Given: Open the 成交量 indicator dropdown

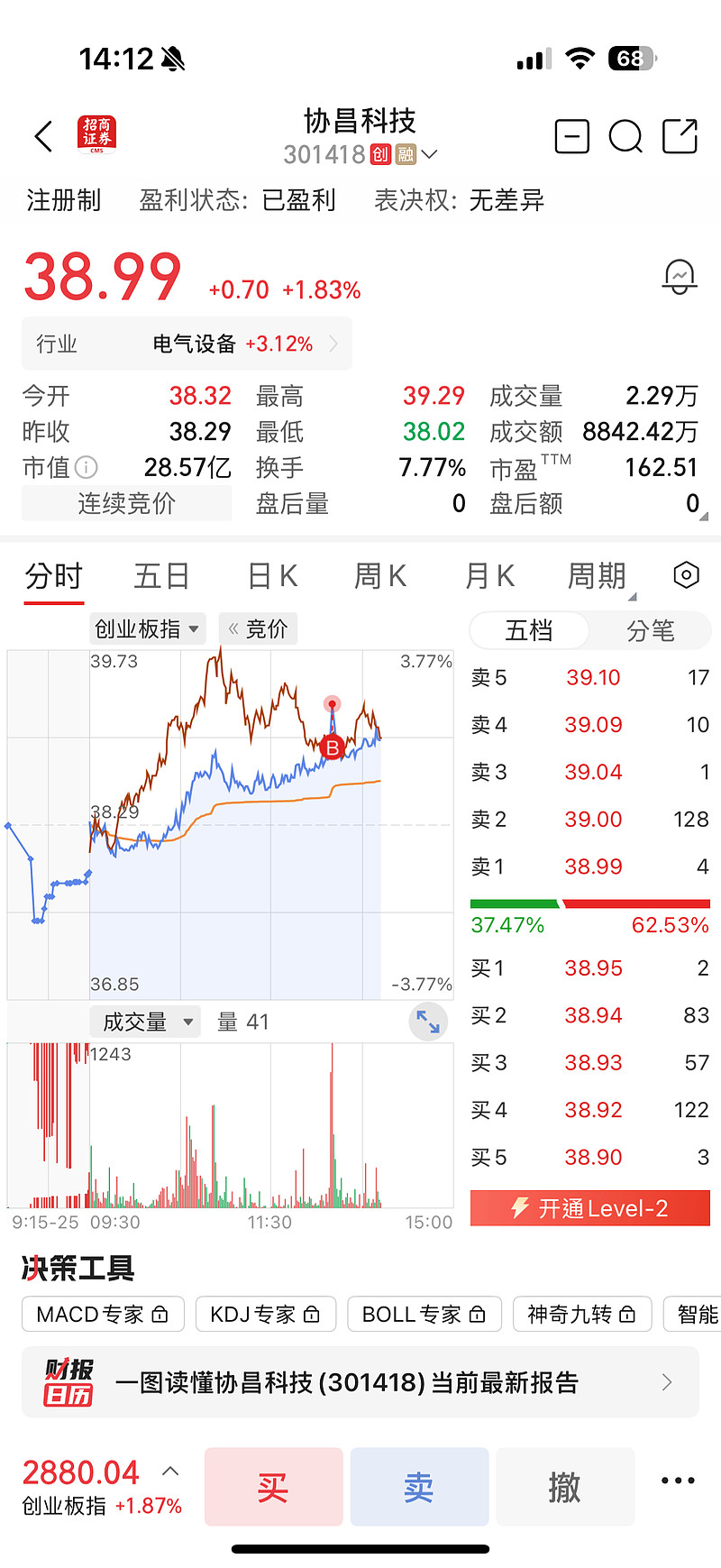Looking at the screenshot, I should [x=147, y=1022].
